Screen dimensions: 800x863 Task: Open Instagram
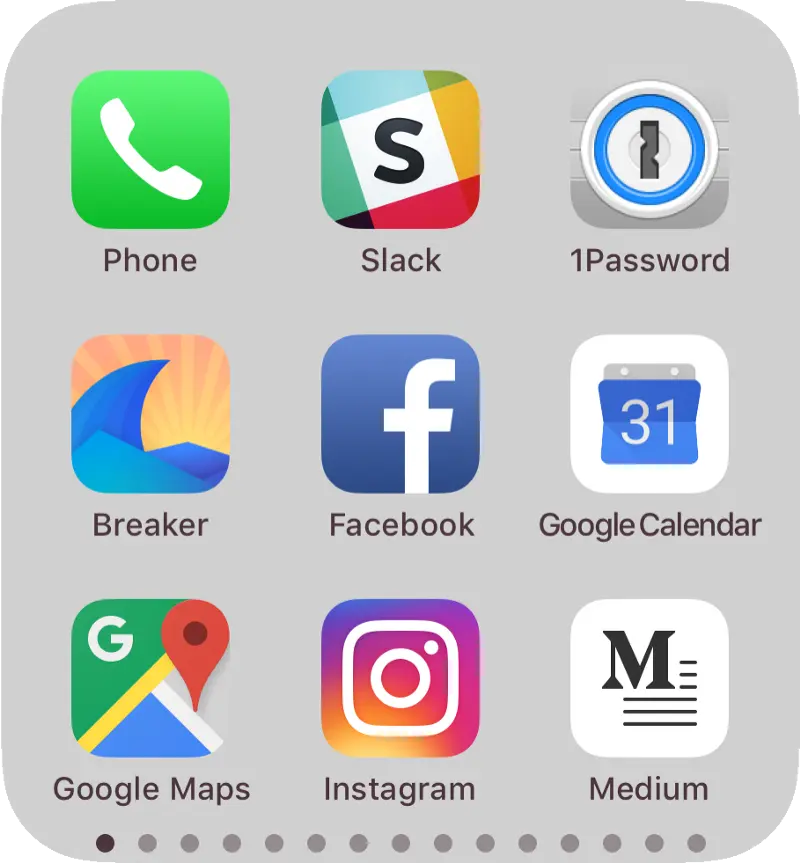click(400, 678)
